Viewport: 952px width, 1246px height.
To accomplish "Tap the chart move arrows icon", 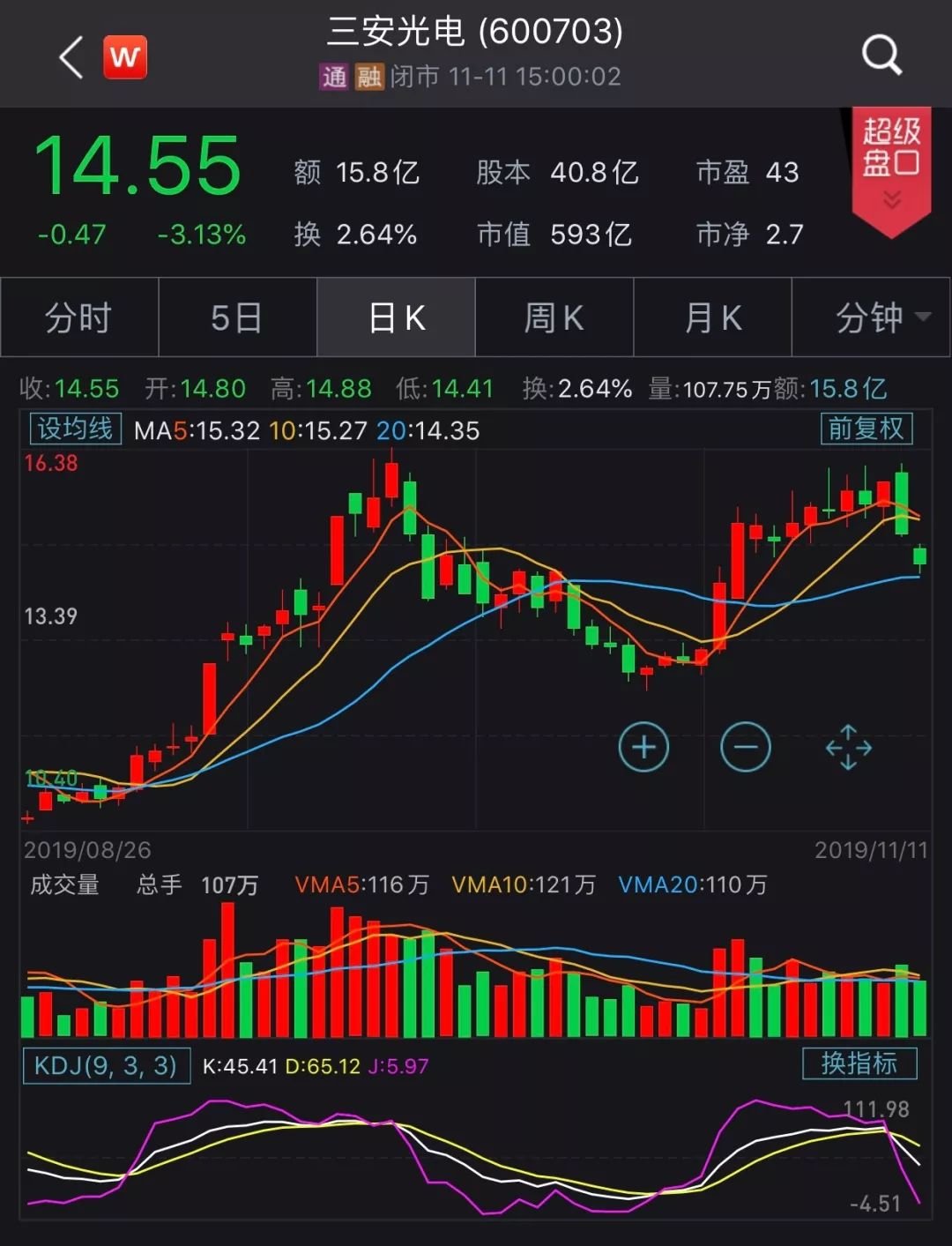I will tap(848, 748).
